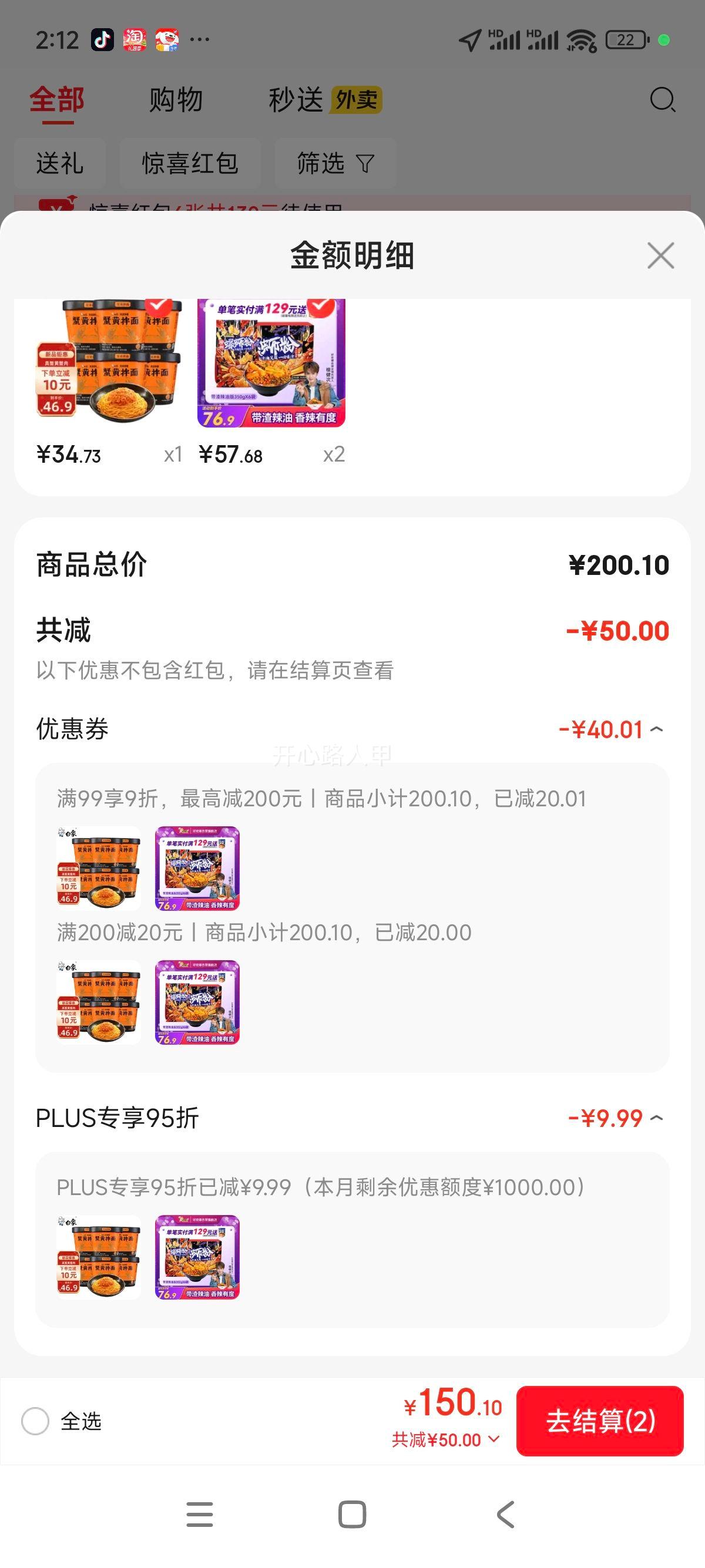Expand the 共减¥50.00 discount dropdown
The image size is (705, 1568).
coord(493,1440)
